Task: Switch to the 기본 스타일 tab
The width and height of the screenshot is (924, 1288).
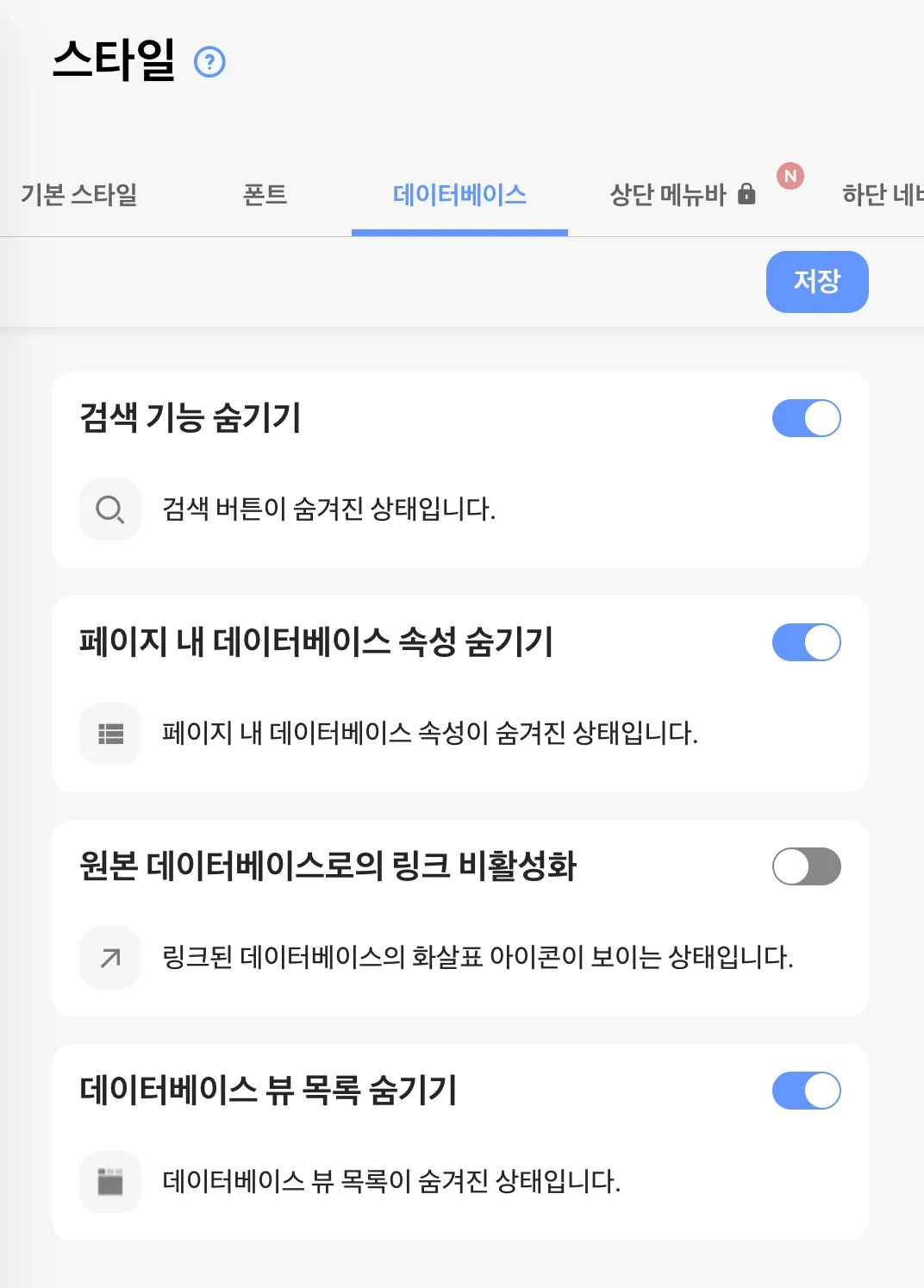Action: coord(79,195)
